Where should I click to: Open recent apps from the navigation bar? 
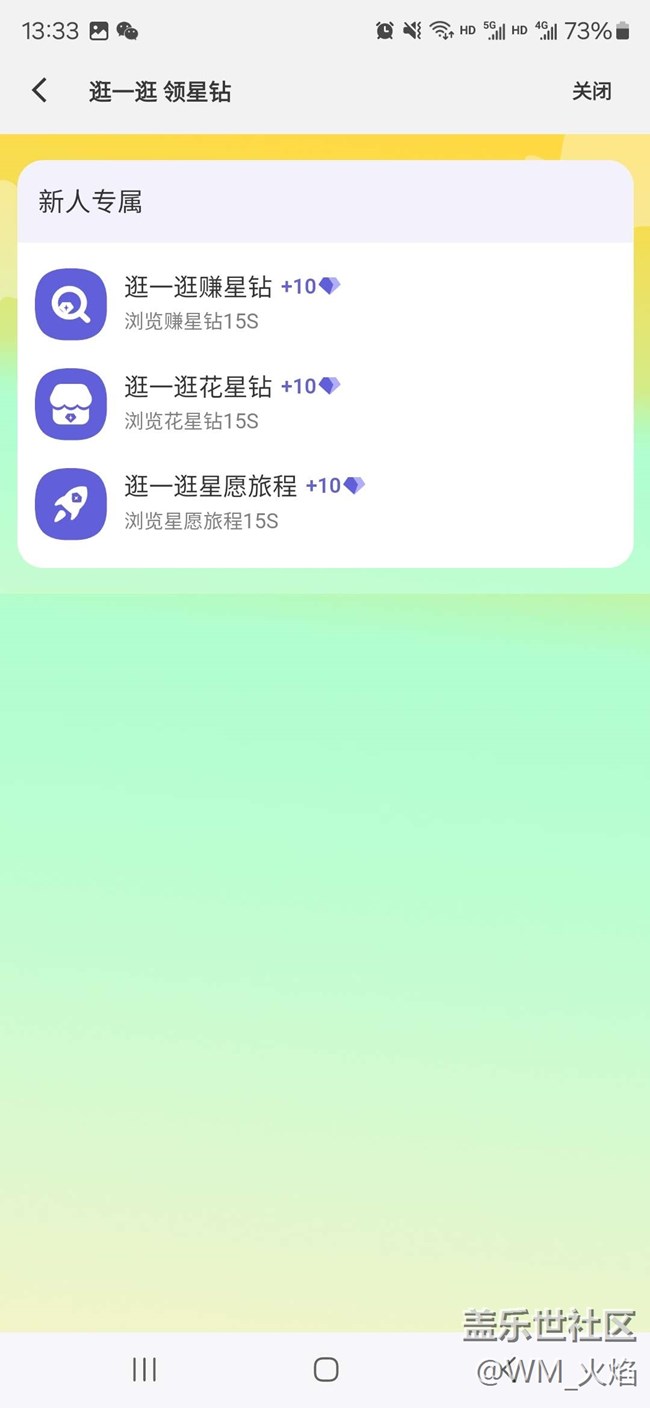click(x=145, y=1369)
